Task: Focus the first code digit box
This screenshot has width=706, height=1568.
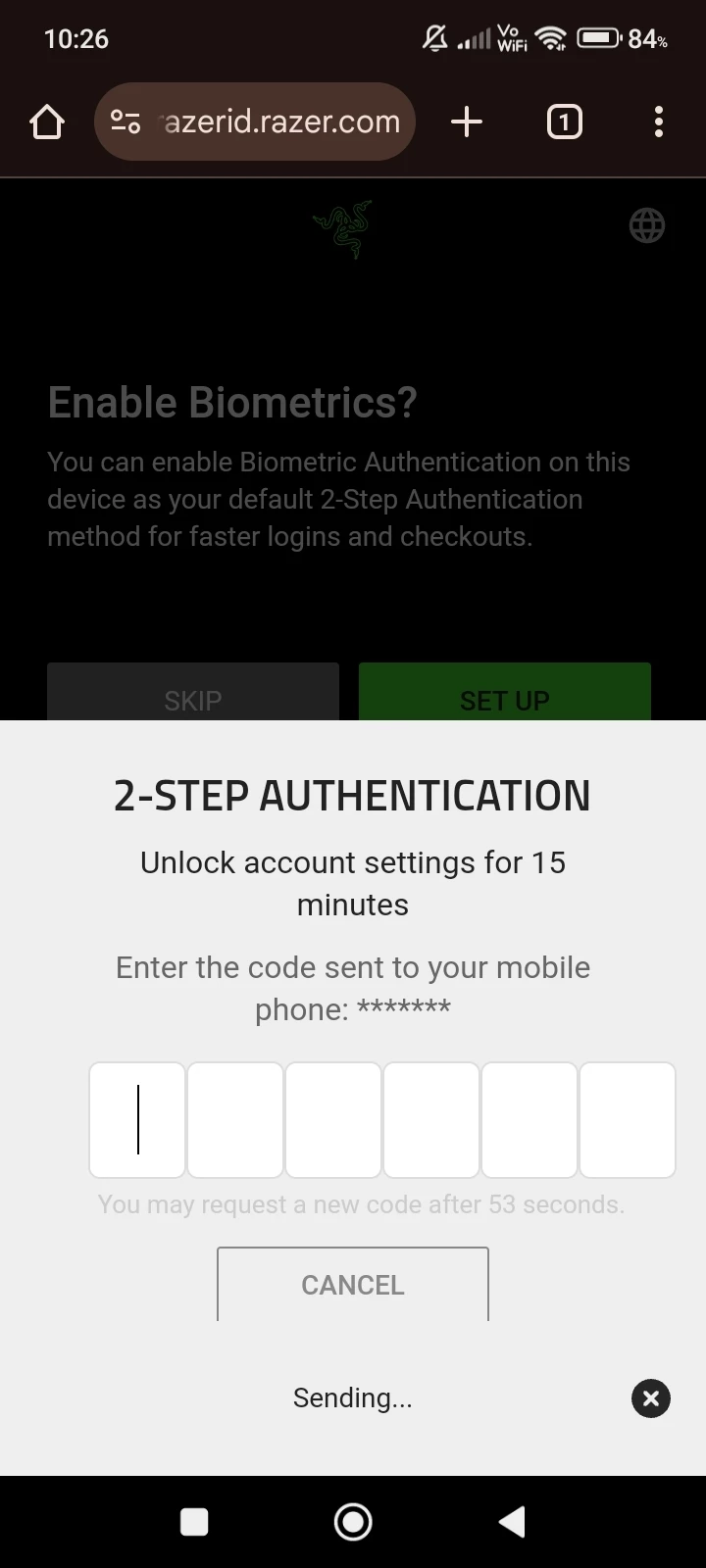Action: point(137,1119)
